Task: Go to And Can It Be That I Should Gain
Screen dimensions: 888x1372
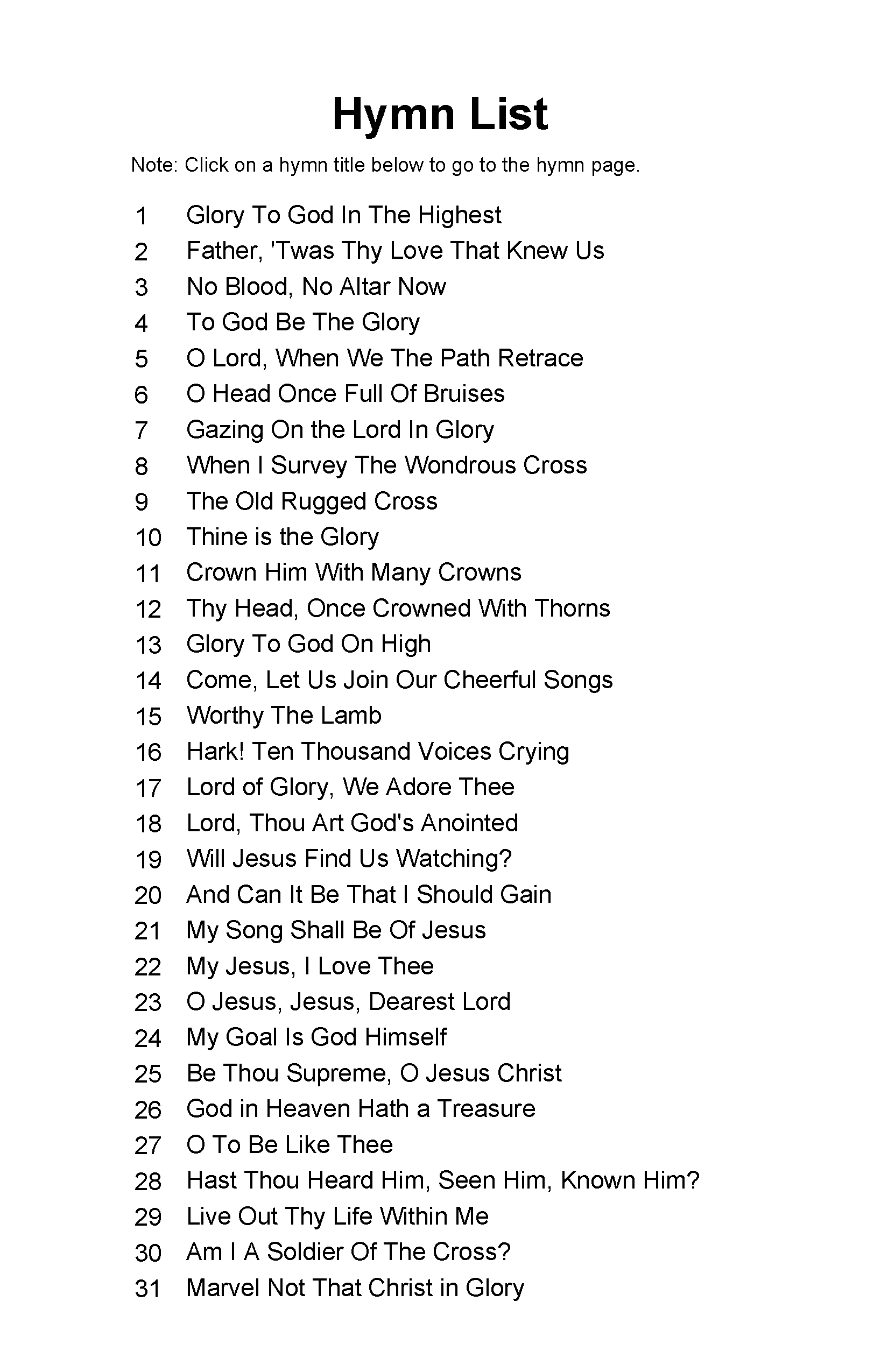Action: click(x=369, y=895)
